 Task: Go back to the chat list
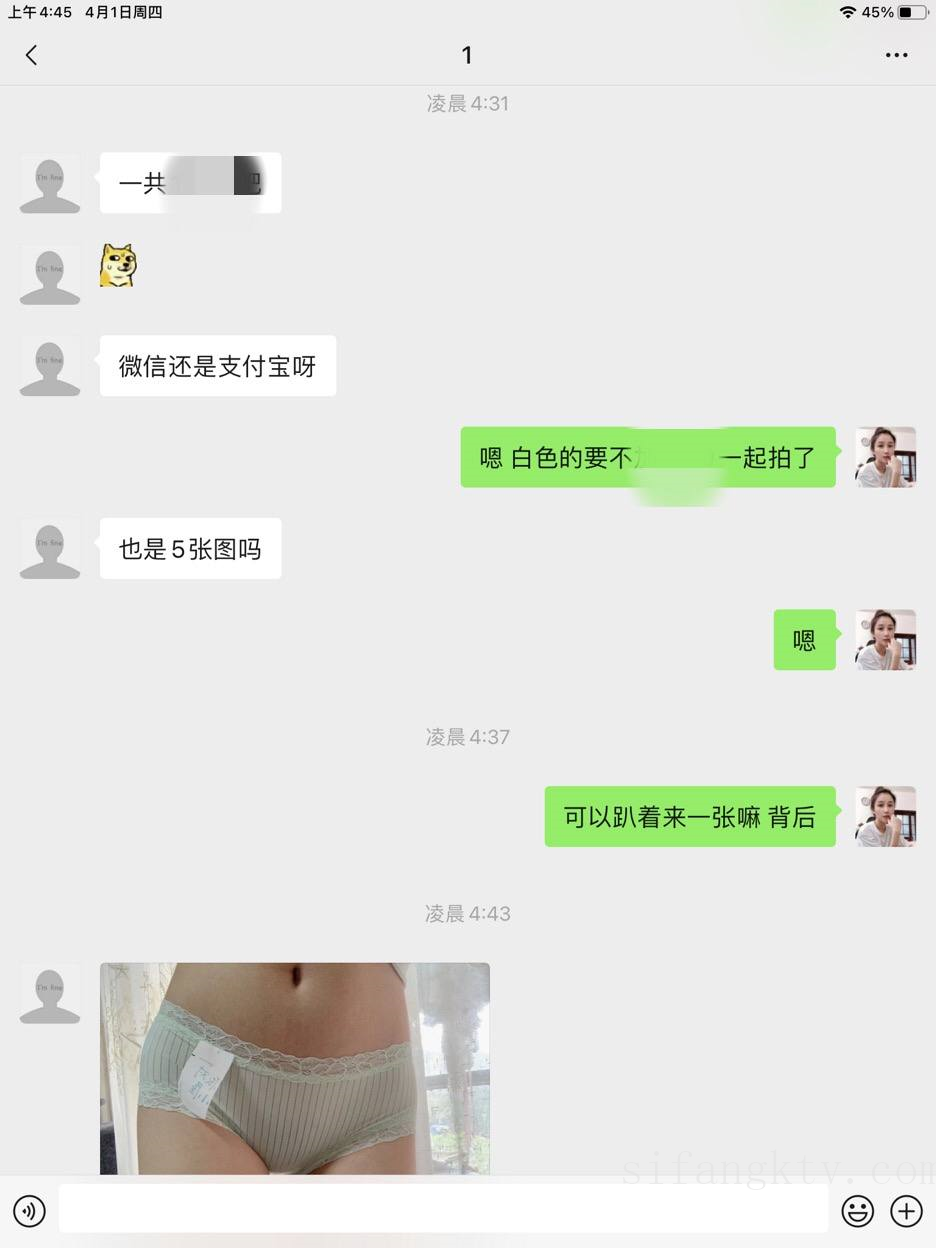coord(31,55)
